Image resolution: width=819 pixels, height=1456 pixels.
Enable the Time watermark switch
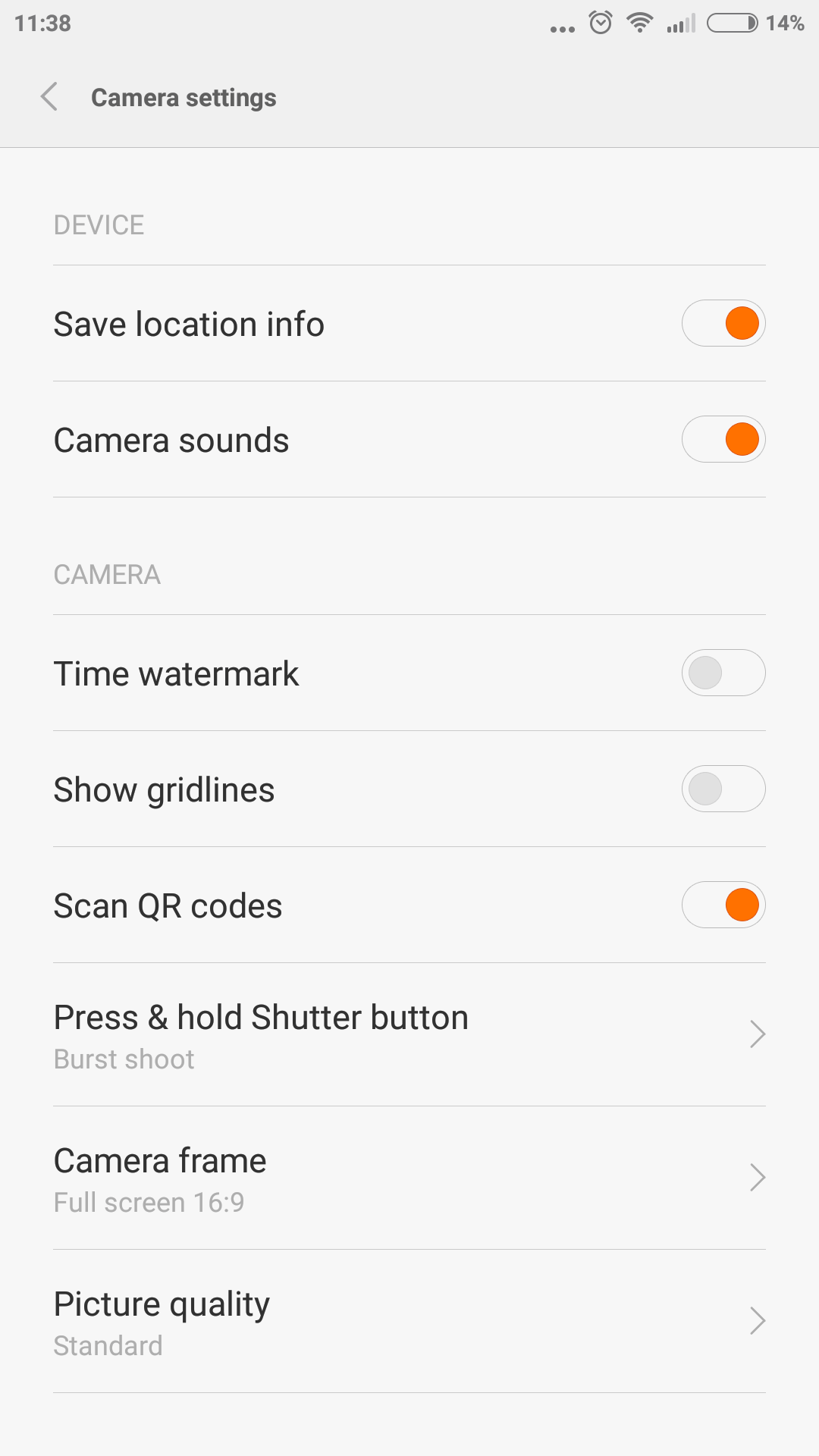(723, 673)
